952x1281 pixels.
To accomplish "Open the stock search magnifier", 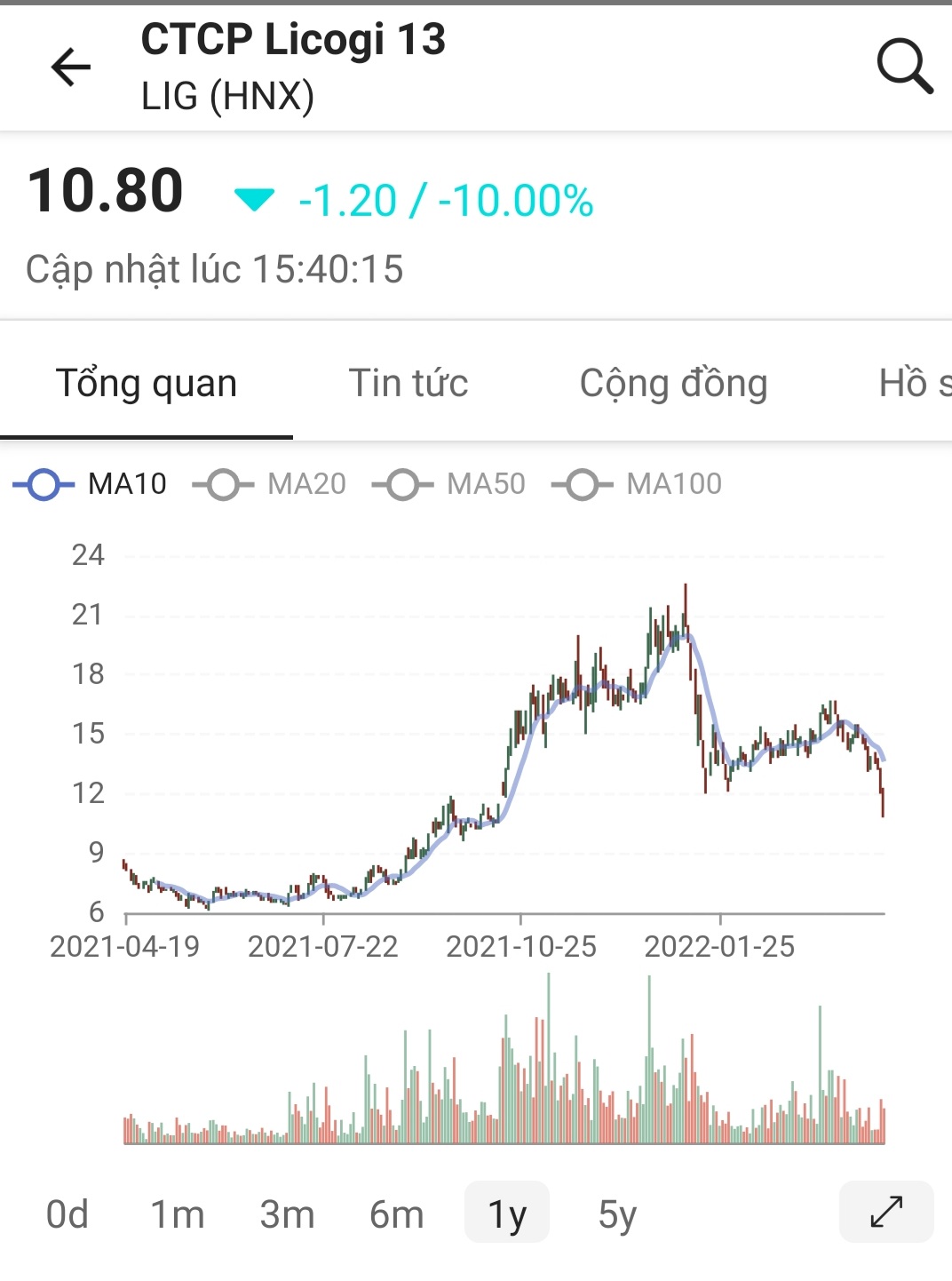I will (x=904, y=66).
